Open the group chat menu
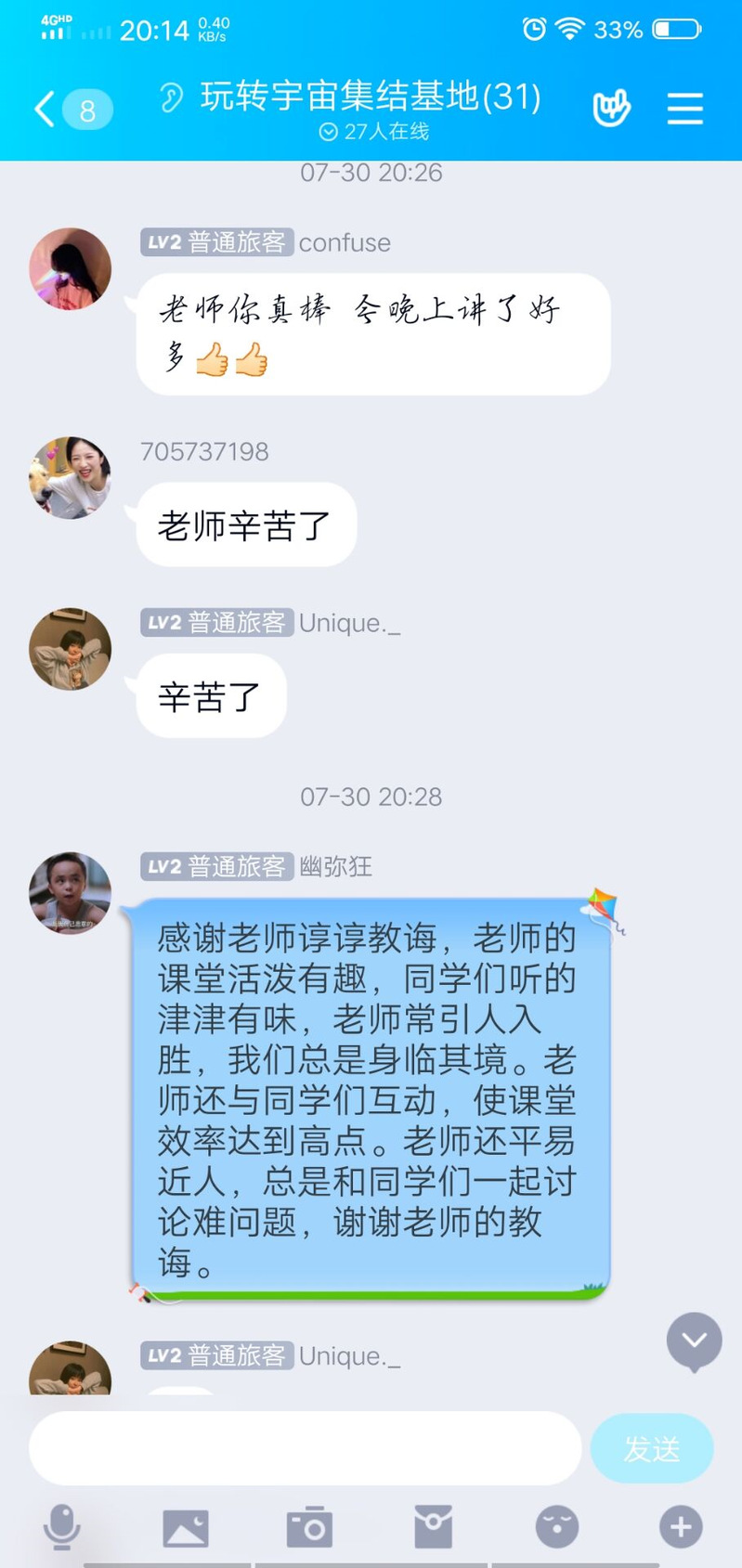Screen dimensions: 742x1568 pos(684,109)
